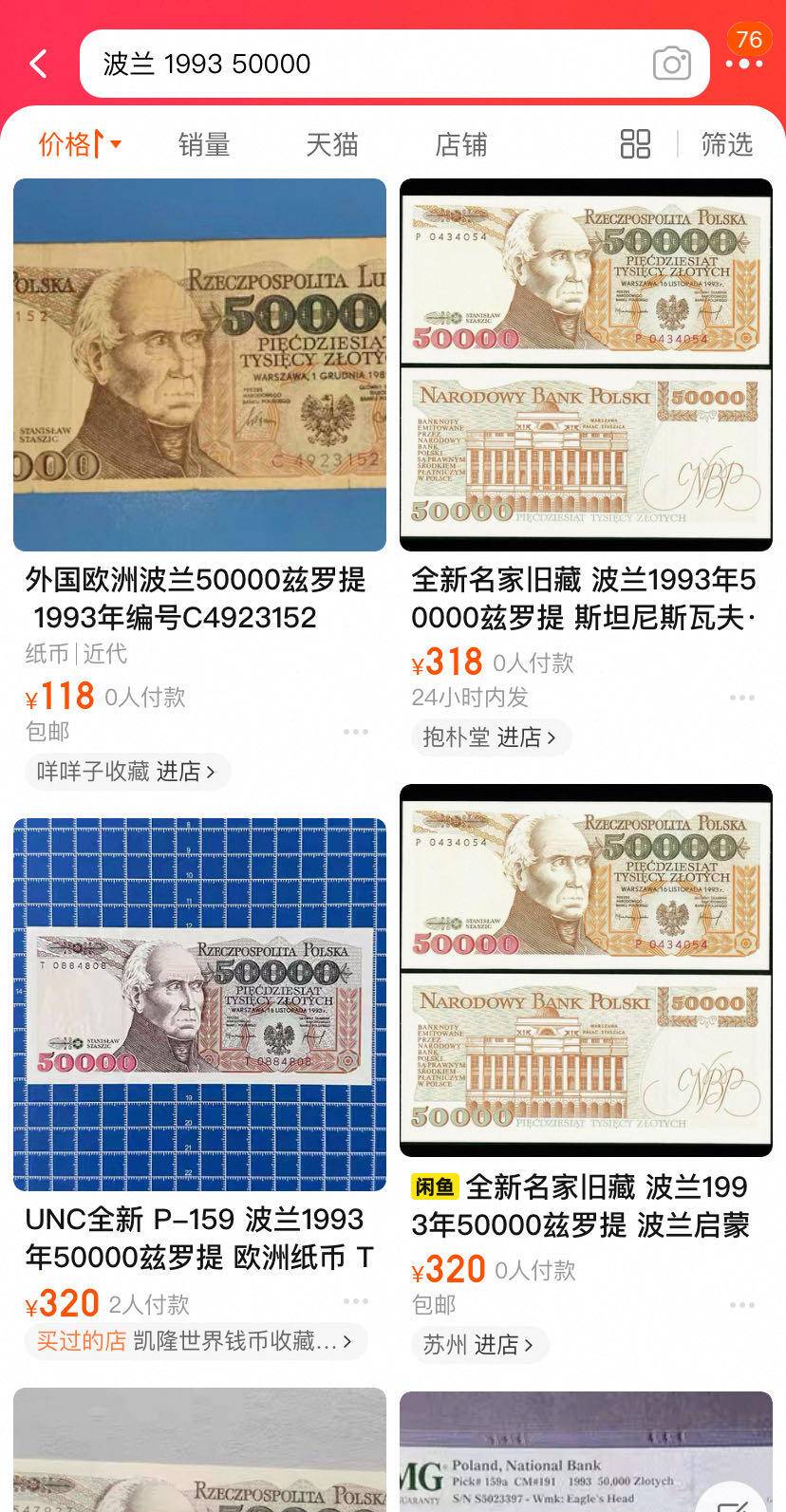Viewport: 786px width, 1512px height.
Task: Enter 咩咩子收藏 store
Action: pyautogui.click(x=126, y=772)
